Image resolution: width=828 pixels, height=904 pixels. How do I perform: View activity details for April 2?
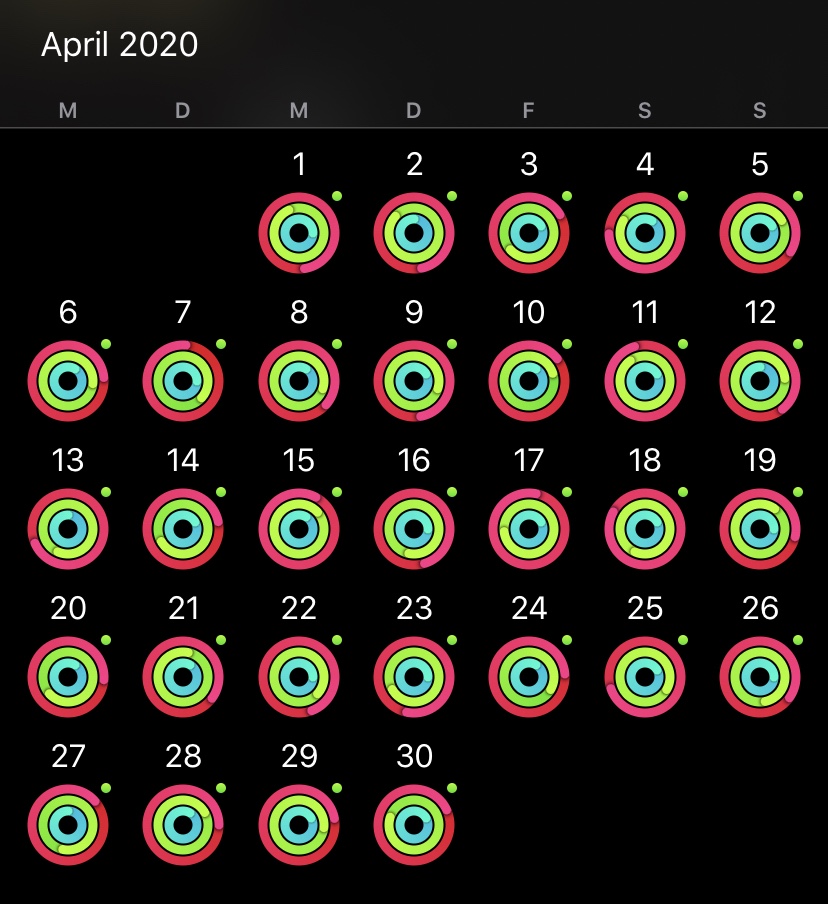(414, 233)
